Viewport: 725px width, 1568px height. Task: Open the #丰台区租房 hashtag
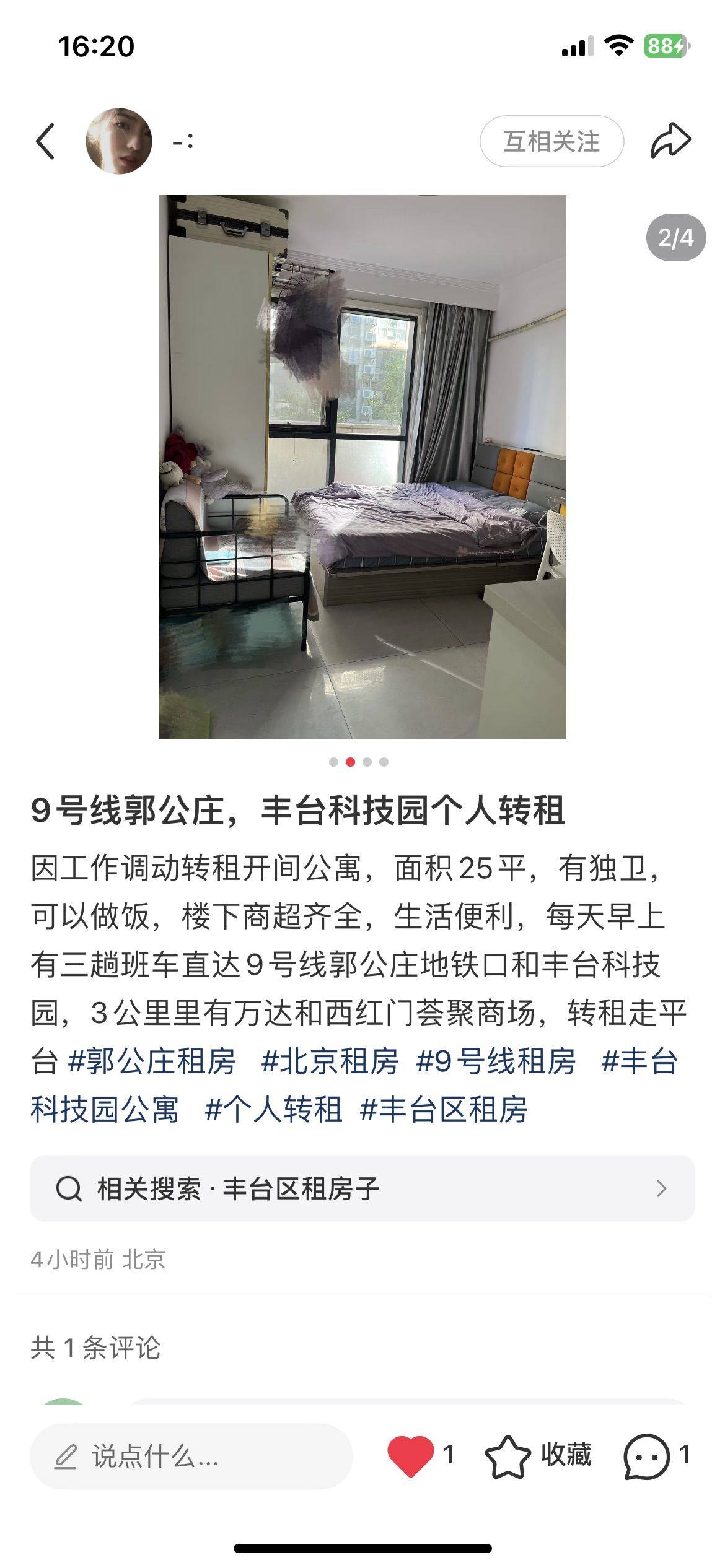(x=444, y=1109)
